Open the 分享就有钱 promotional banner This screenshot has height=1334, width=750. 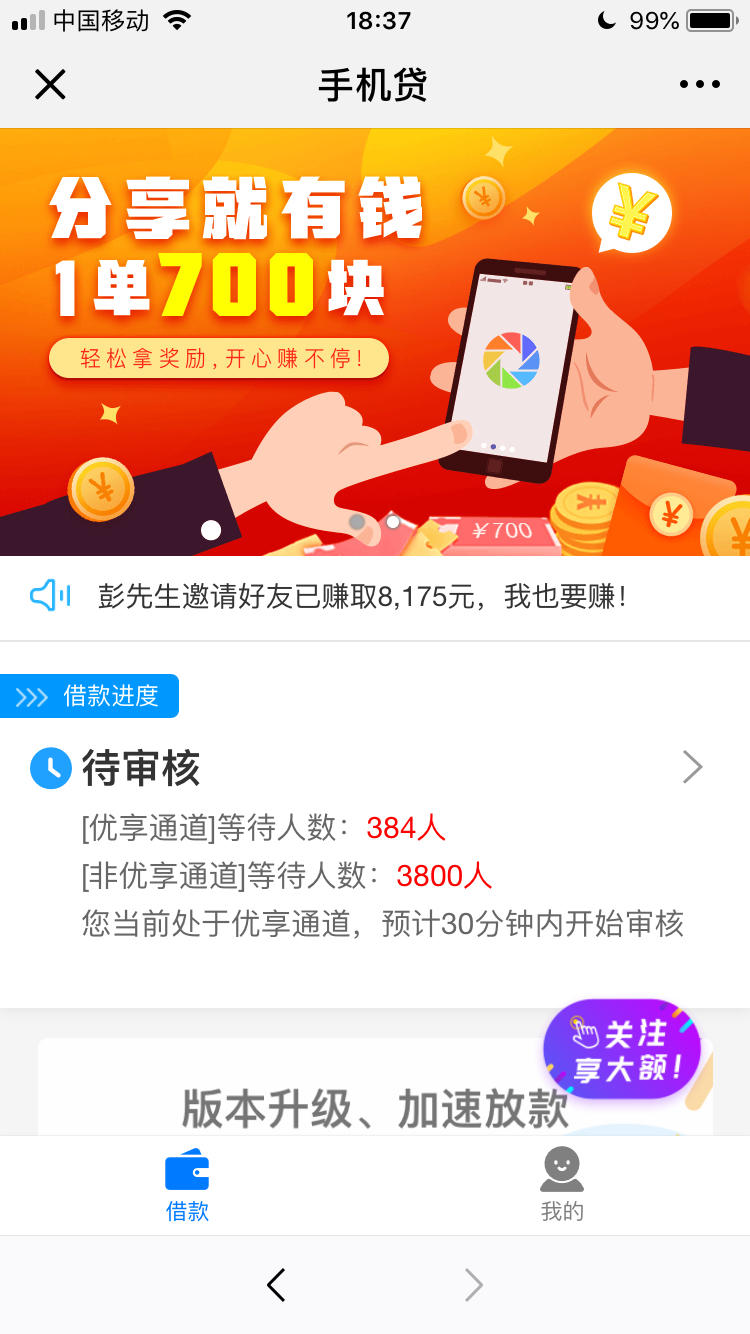(x=375, y=340)
